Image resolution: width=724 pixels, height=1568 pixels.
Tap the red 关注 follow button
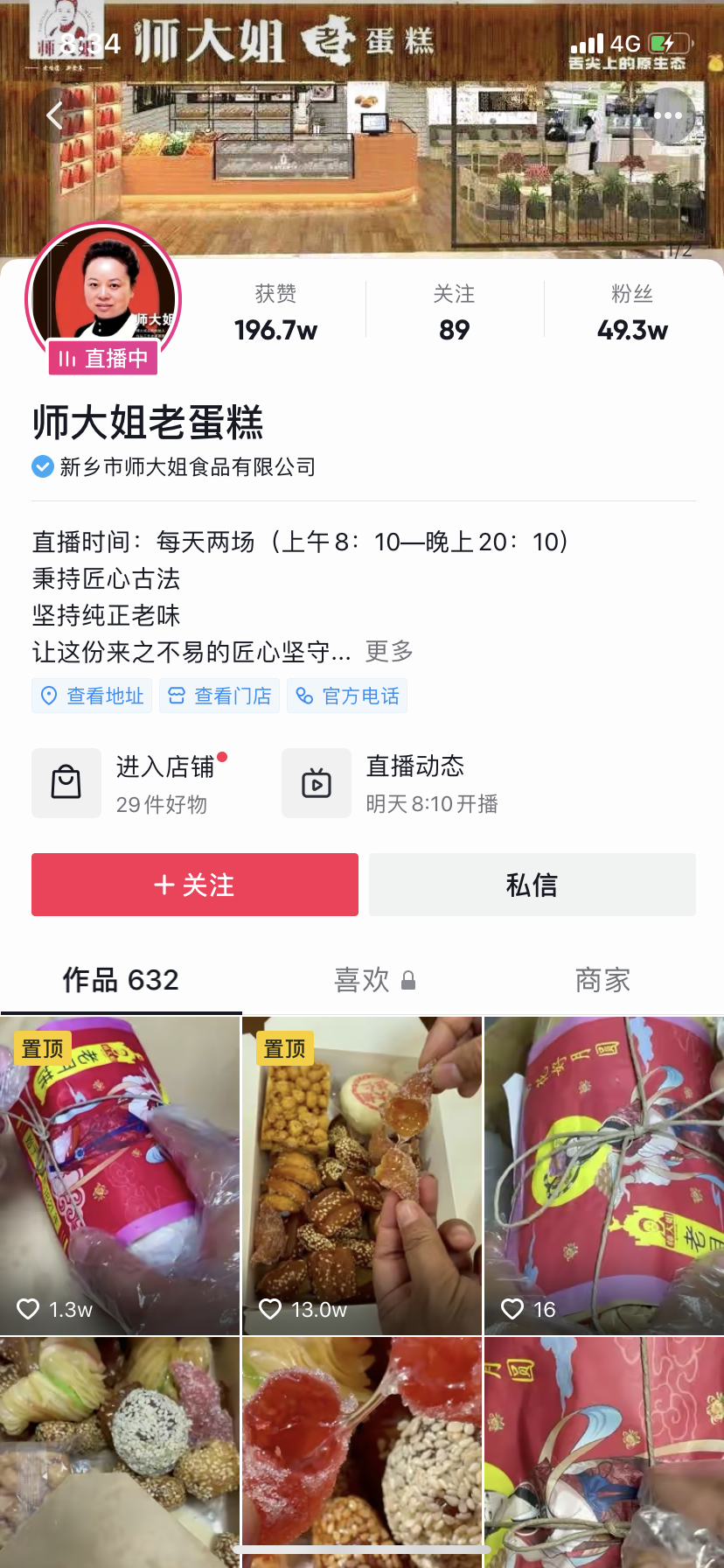point(193,885)
